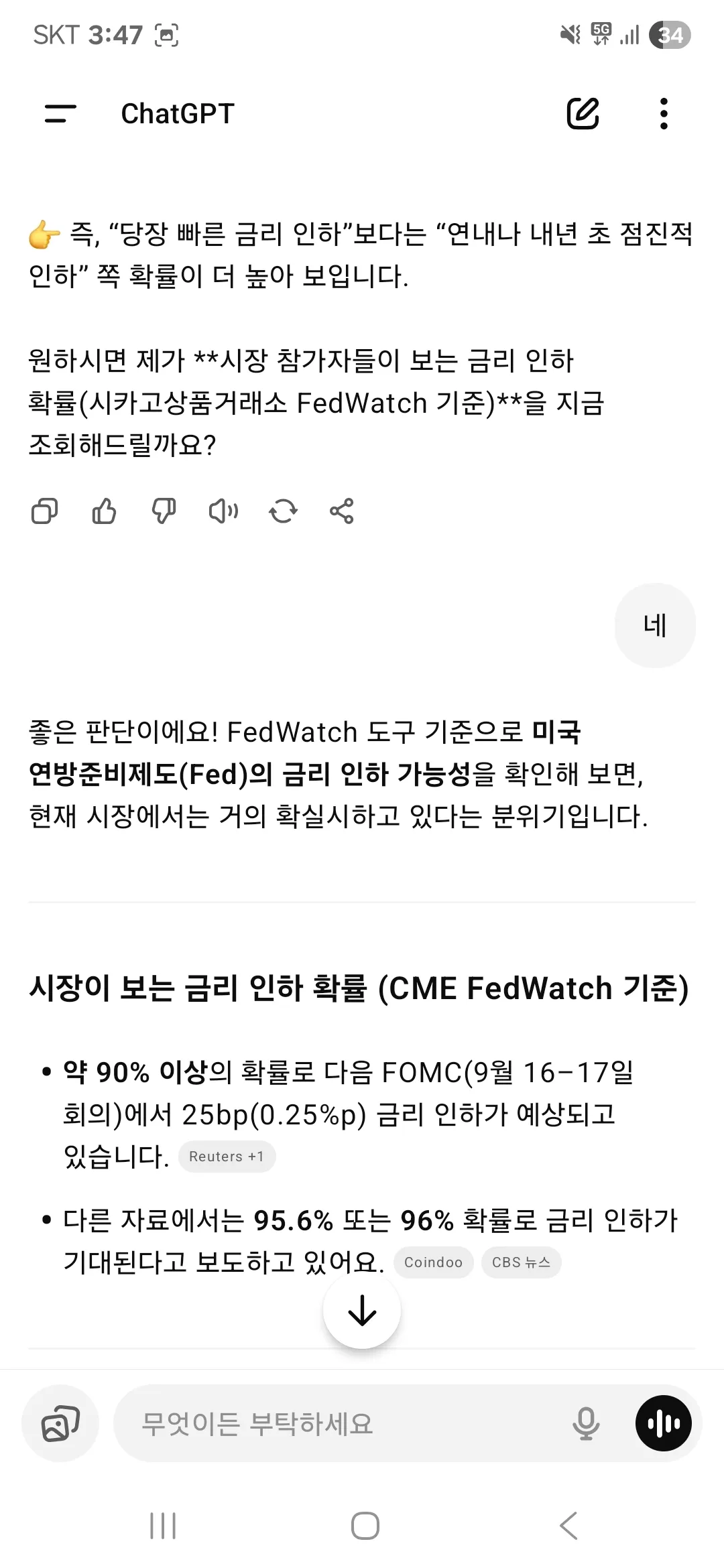The width and height of the screenshot is (724, 1568).
Task: Give the response a thumbs up
Action: click(x=104, y=511)
